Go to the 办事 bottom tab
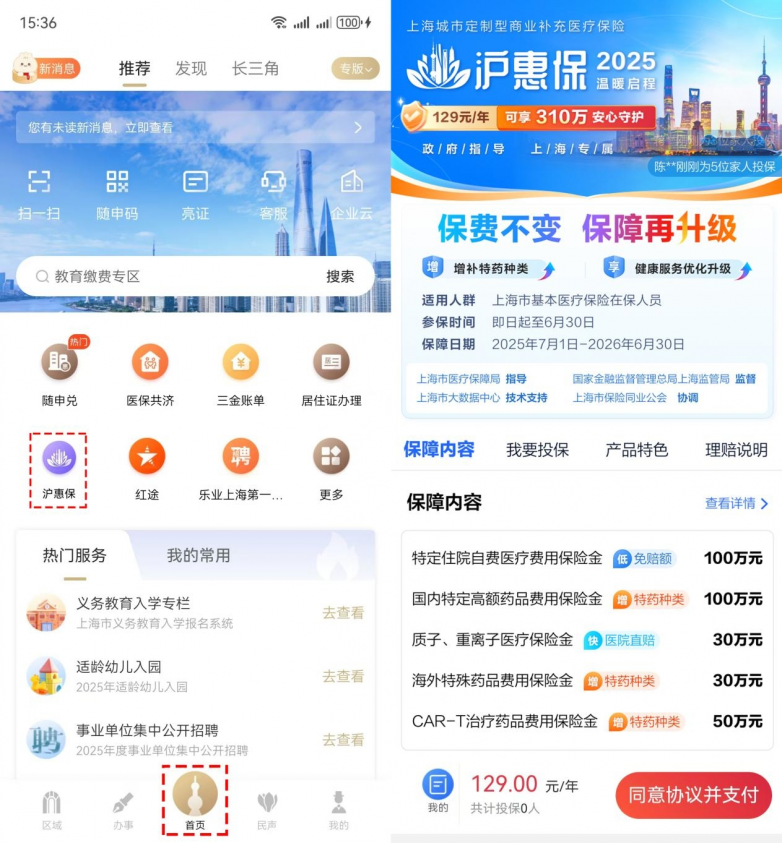The width and height of the screenshot is (782, 843). pos(123,810)
